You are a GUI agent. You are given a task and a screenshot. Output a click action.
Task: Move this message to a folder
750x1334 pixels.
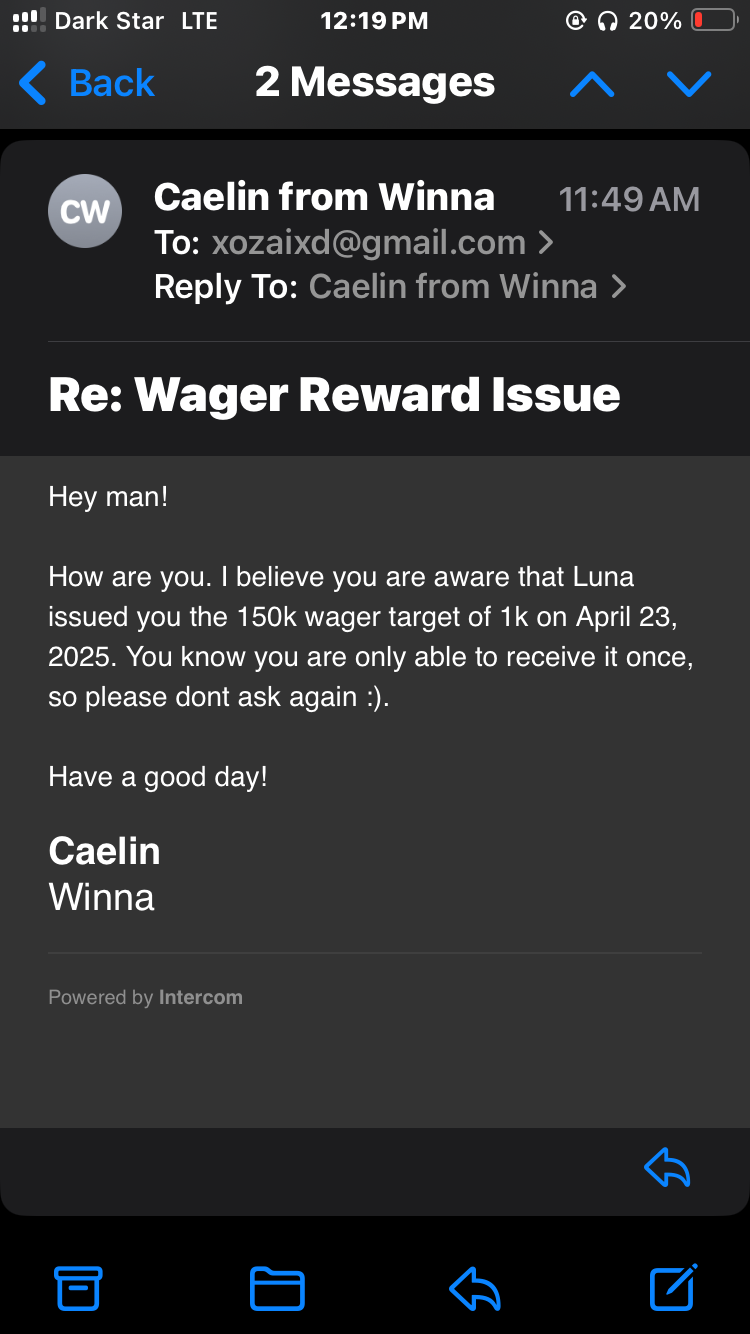coord(277,1288)
